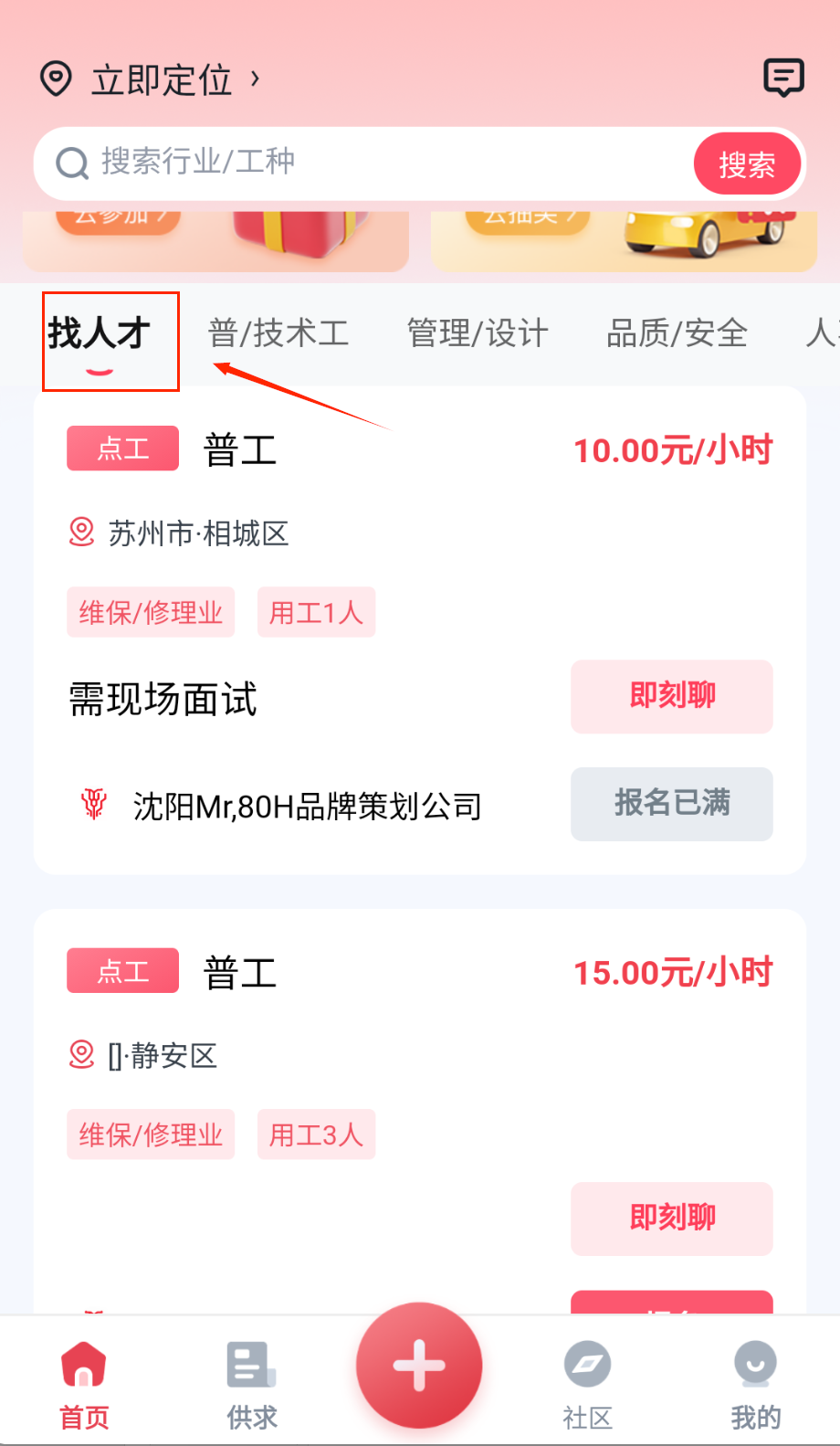Viewport: 840px width, 1446px height.
Task: Open the messages icon in top corner
Action: pos(783,79)
